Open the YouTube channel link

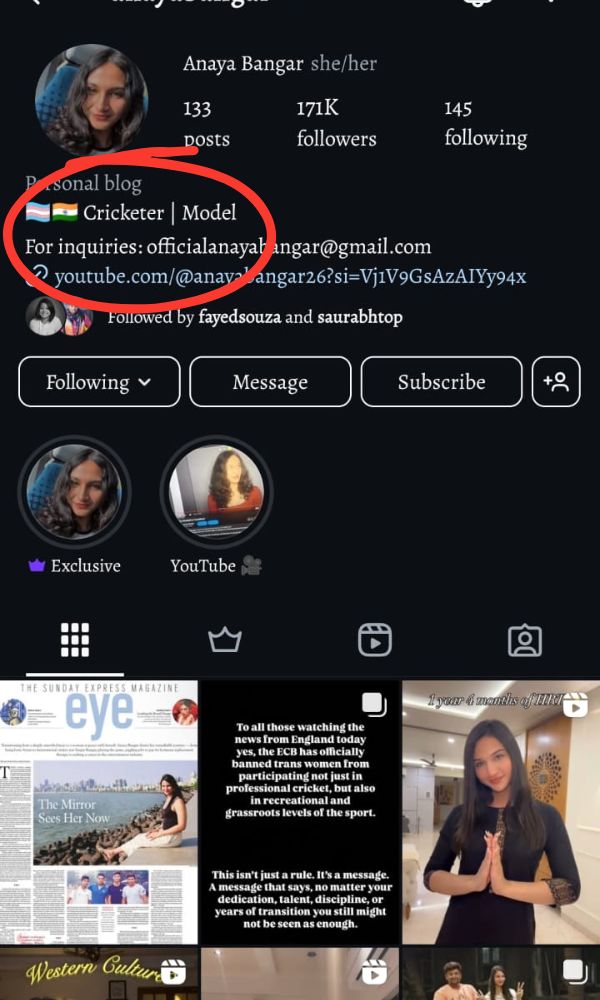click(290, 276)
